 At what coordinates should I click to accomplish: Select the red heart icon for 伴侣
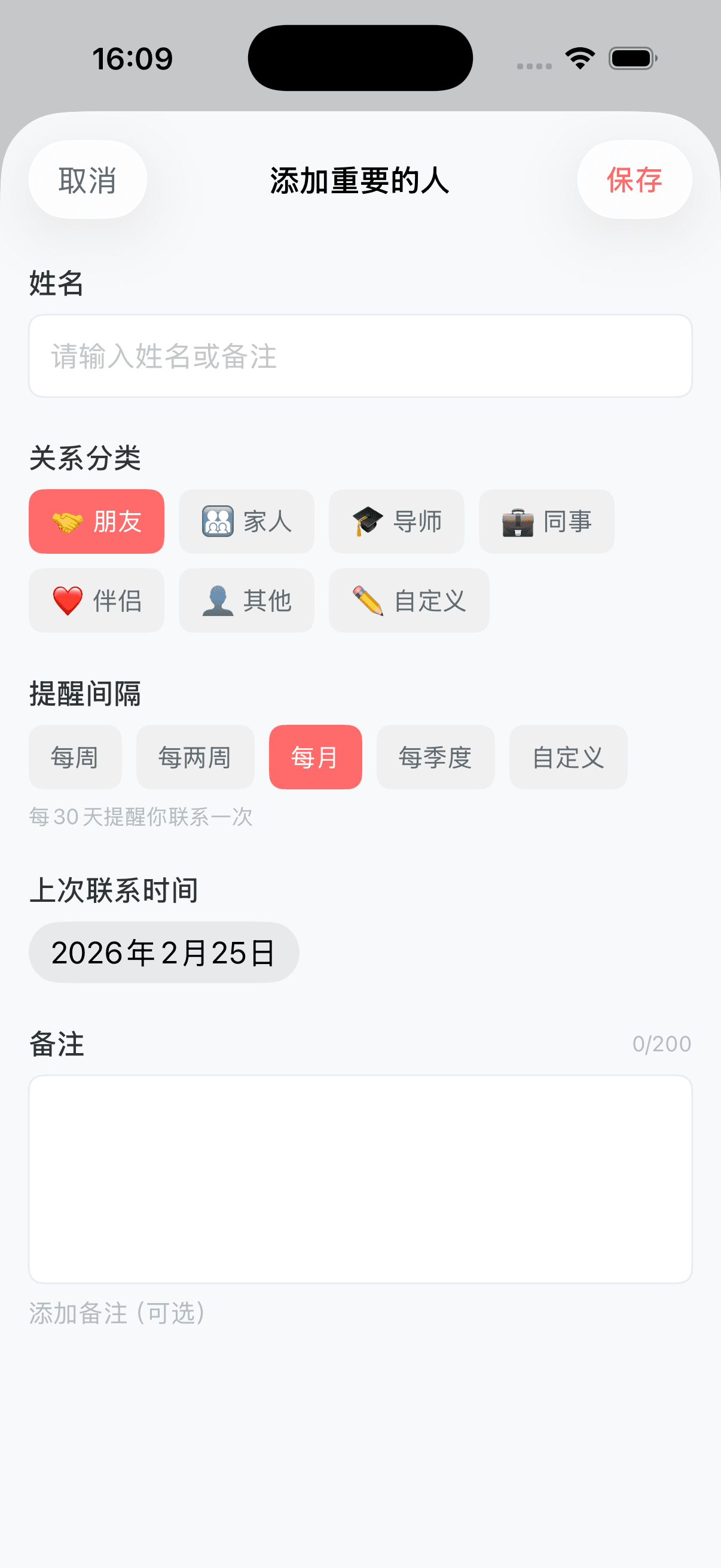[69, 600]
